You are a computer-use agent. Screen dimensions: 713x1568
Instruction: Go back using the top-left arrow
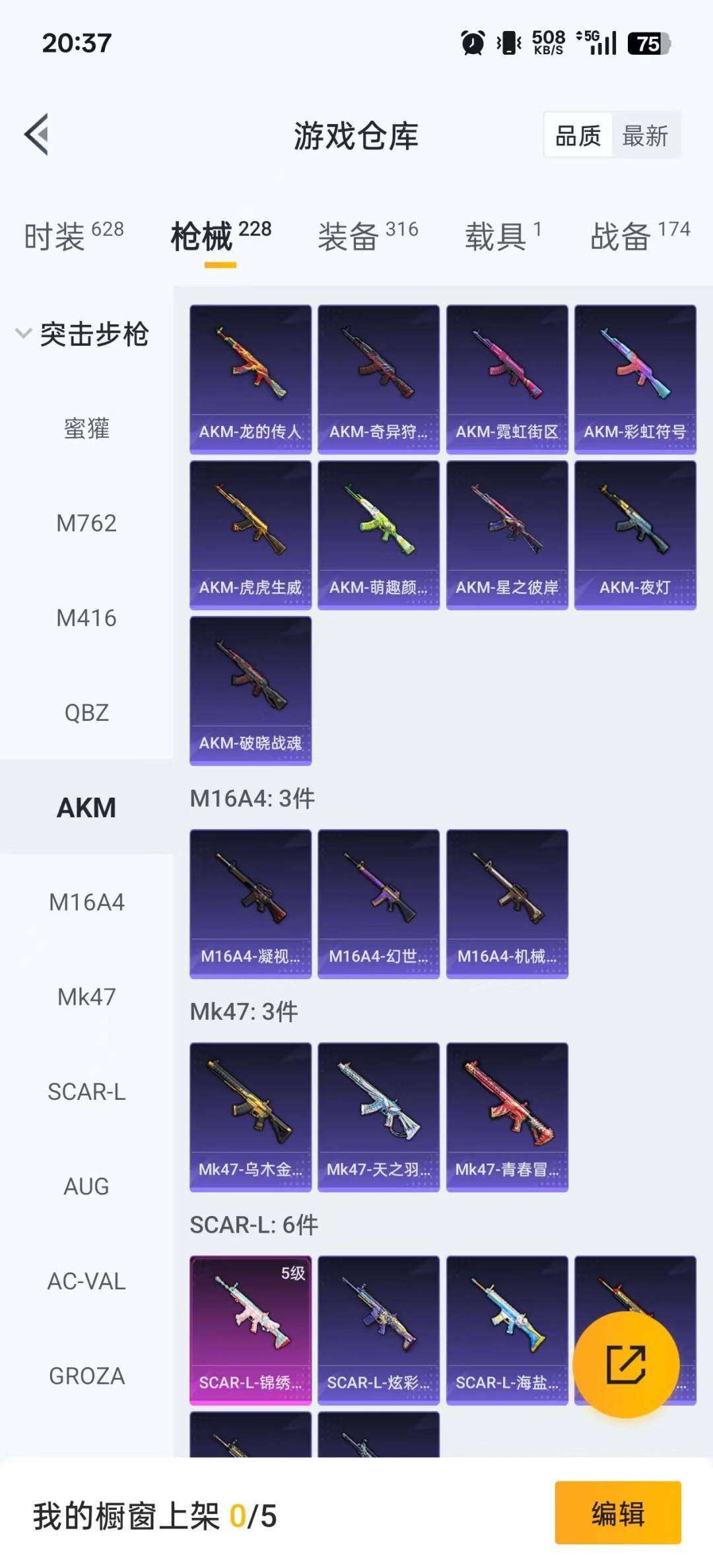click(37, 135)
